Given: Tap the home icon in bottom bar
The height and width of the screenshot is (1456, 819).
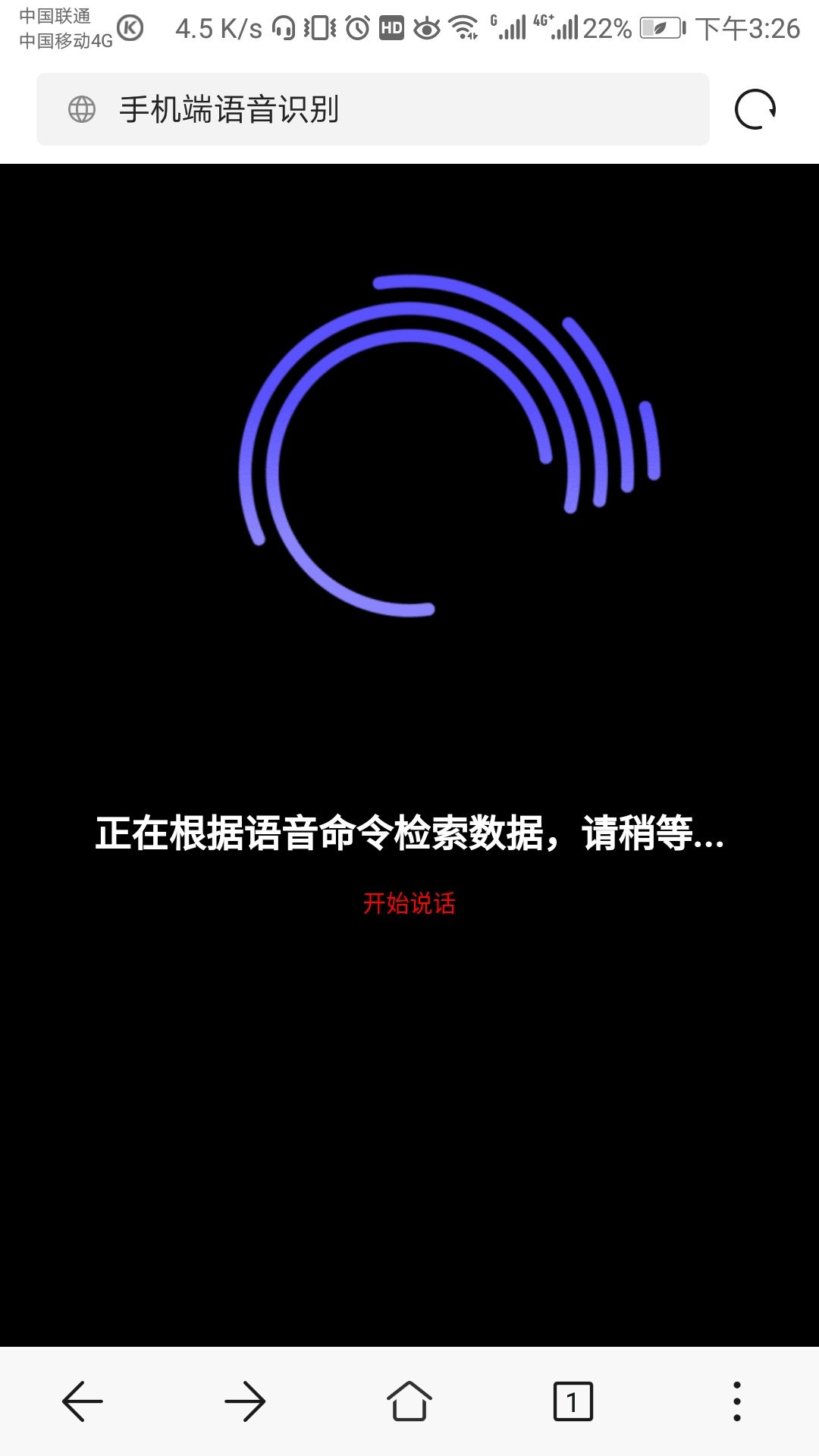Looking at the screenshot, I should [x=409, y=1401].
